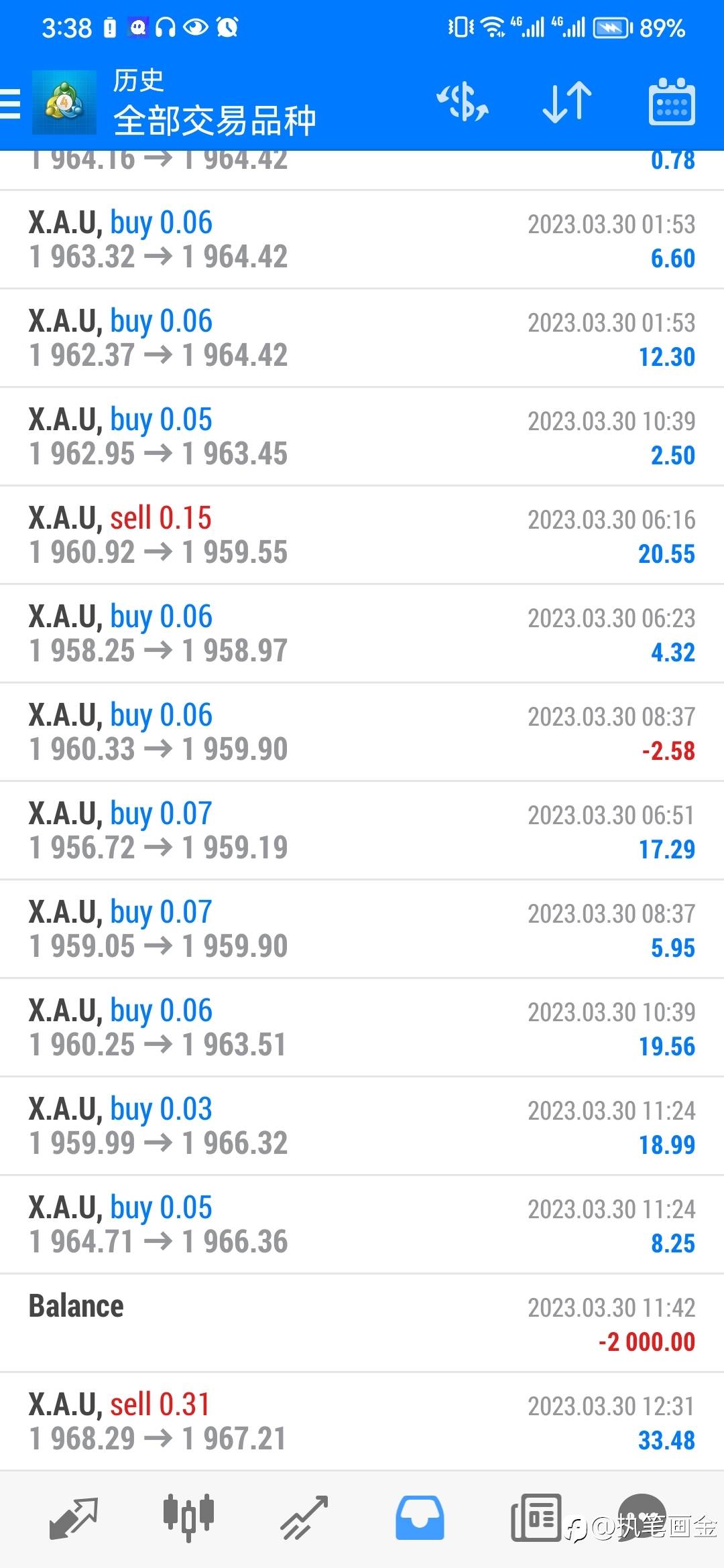This screenshot has width=724, height=1568.
Task: Tap the currency symbol filter icon
Action: (463, 103)
